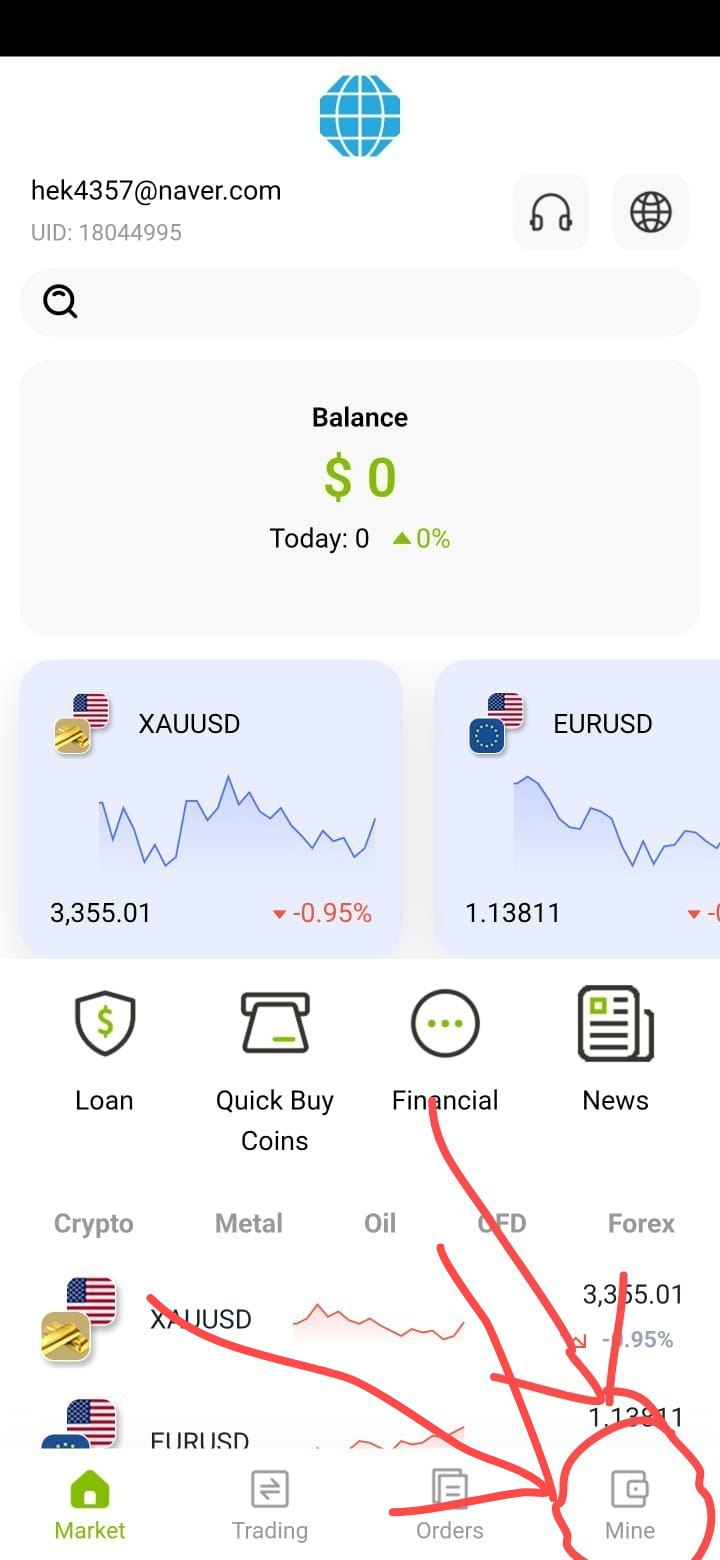
Task: Open the XAUUSD chart card
Action: point(211,808)
